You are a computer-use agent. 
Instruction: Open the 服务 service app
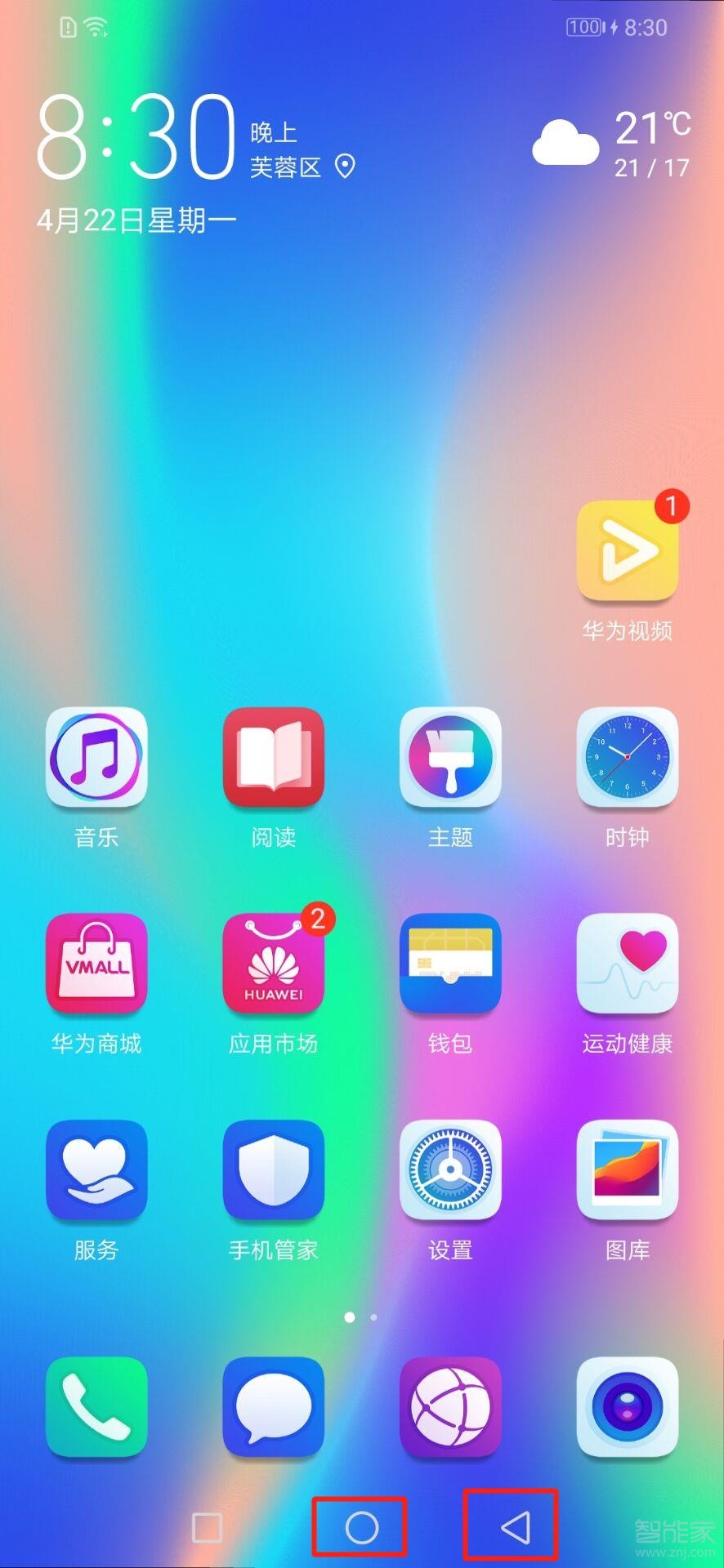96,1170
